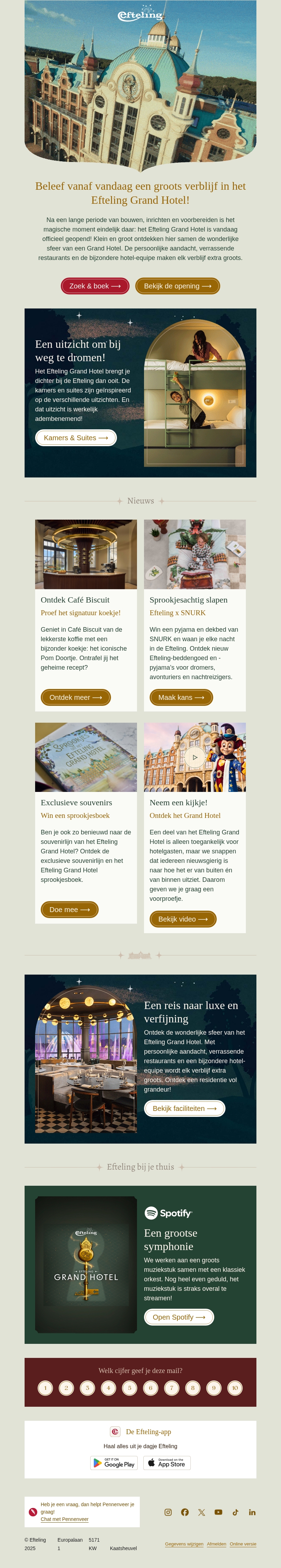
Task: Open Bekijk faciliteiten
Action: (x=184, y=1108)
